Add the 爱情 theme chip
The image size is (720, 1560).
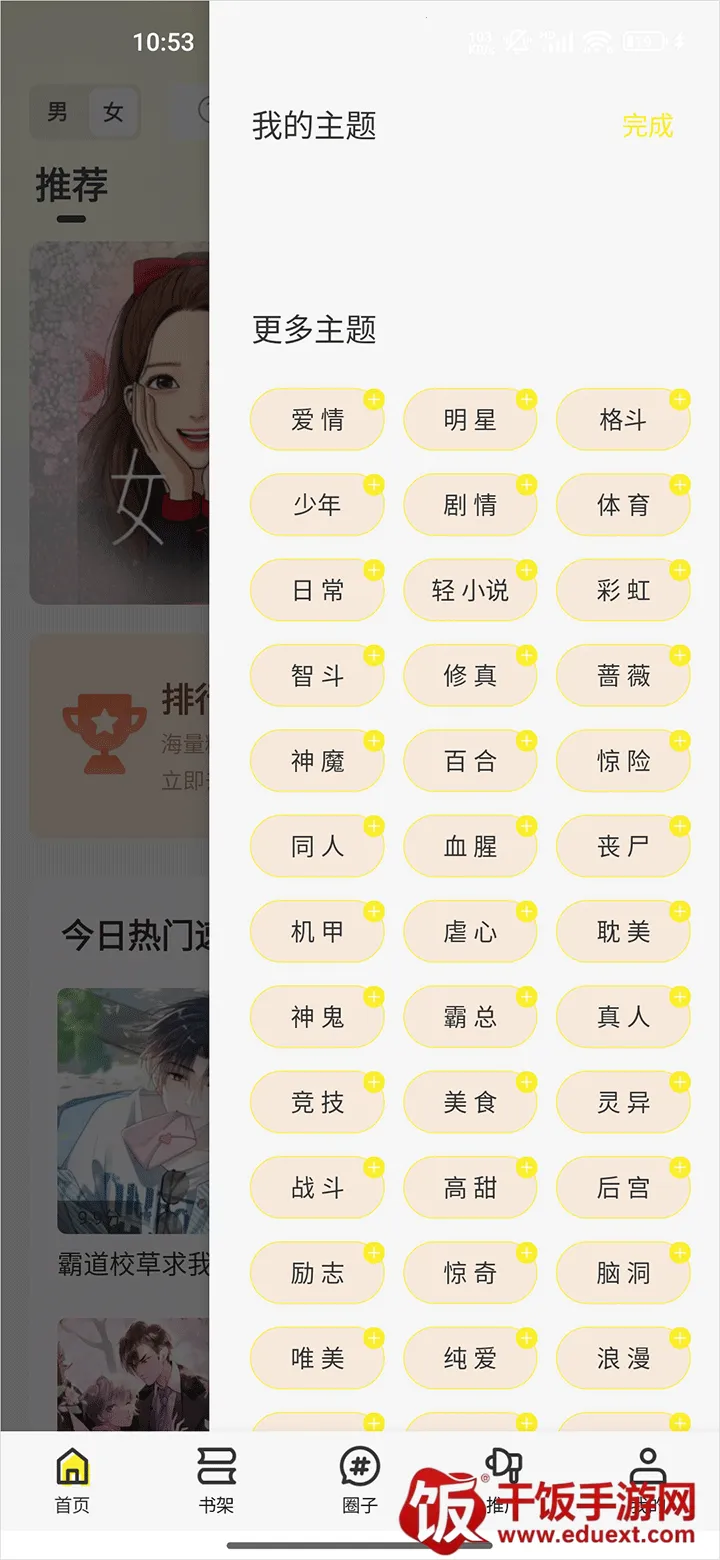[317, 420]
